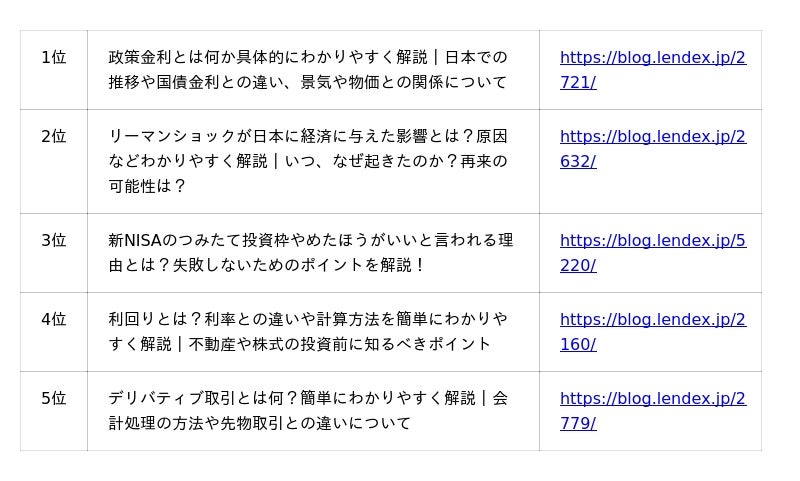
Task: Follow the 3位 新NISA link ending 5220
Action: [651, 241]
